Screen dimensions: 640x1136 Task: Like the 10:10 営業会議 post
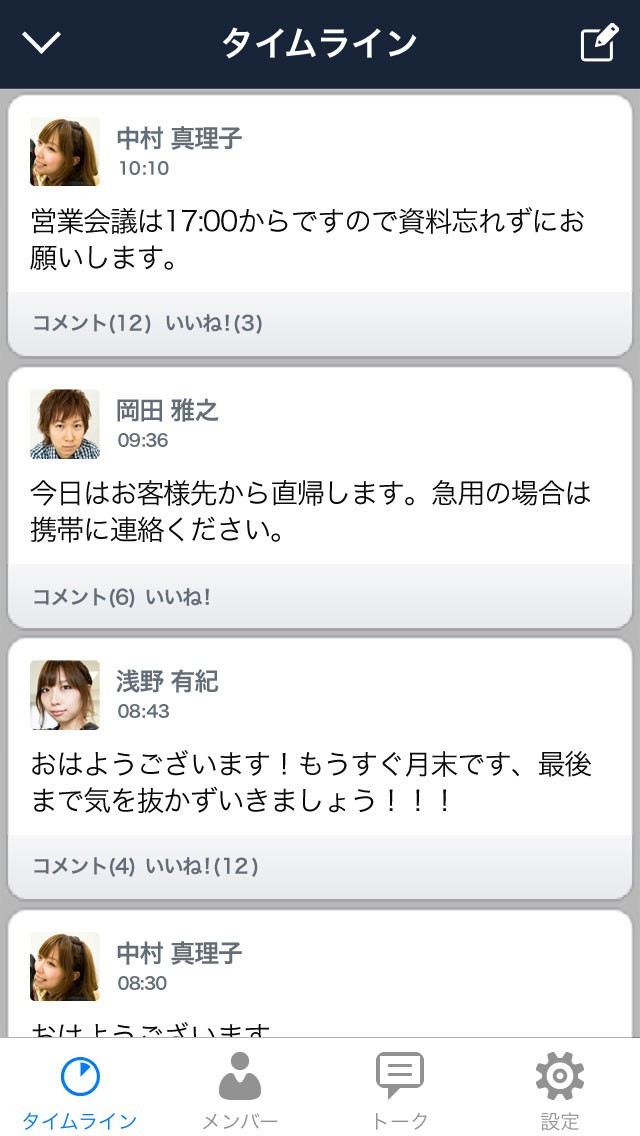pos(214,324)
